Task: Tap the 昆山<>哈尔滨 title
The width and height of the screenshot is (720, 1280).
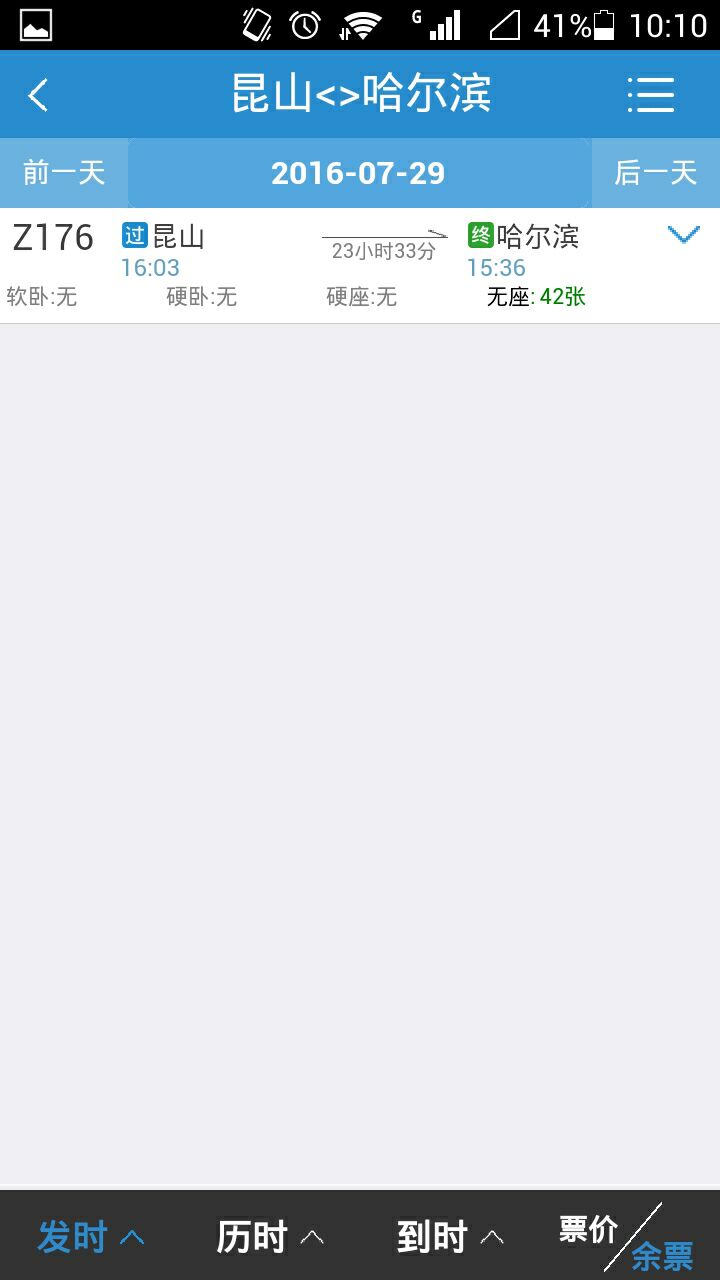Action: pyautogui.click(x=360, y=93)
